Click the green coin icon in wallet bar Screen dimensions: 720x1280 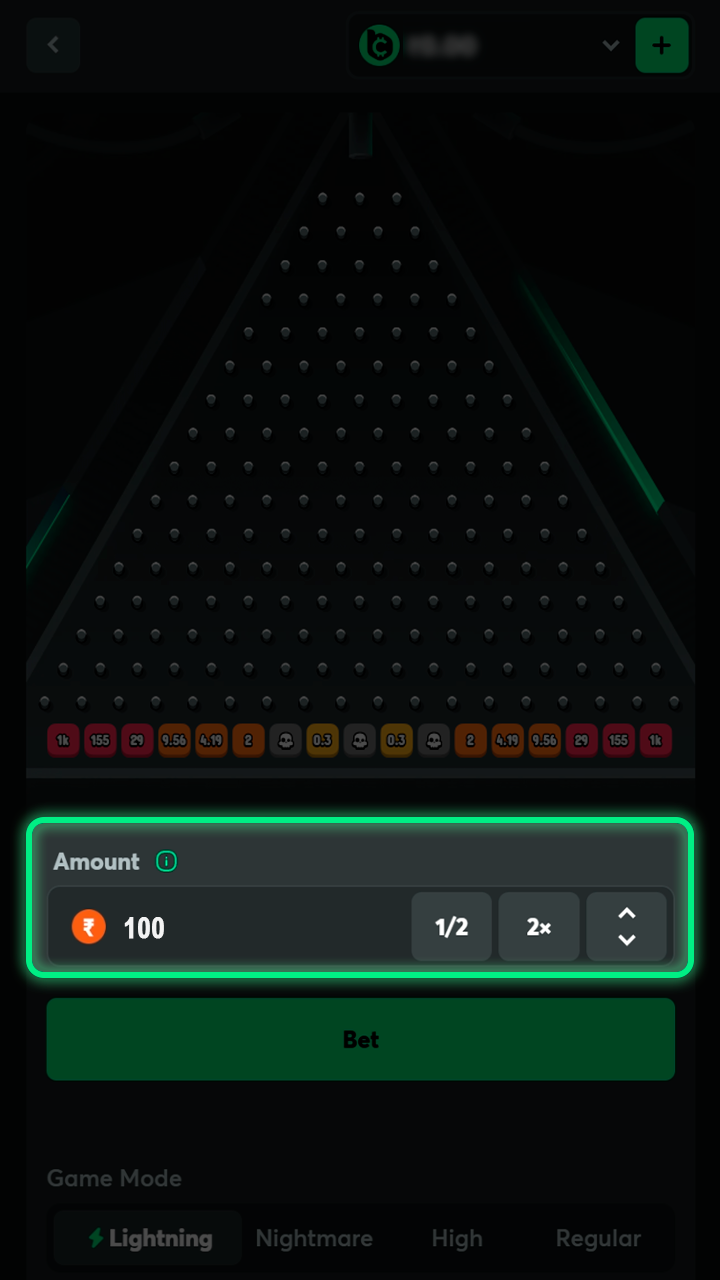(x=380, y=46)
